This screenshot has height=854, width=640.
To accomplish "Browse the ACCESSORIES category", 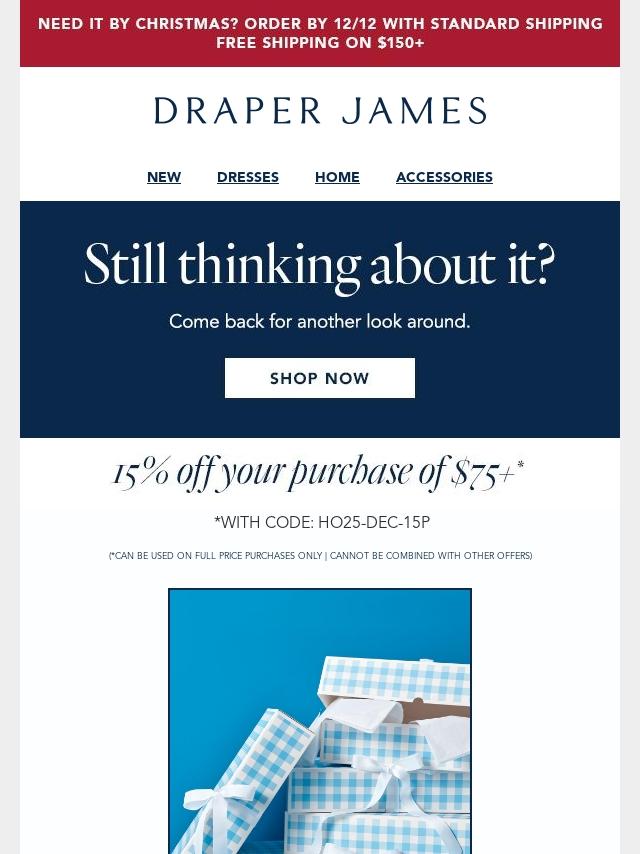I will (444, 177).
